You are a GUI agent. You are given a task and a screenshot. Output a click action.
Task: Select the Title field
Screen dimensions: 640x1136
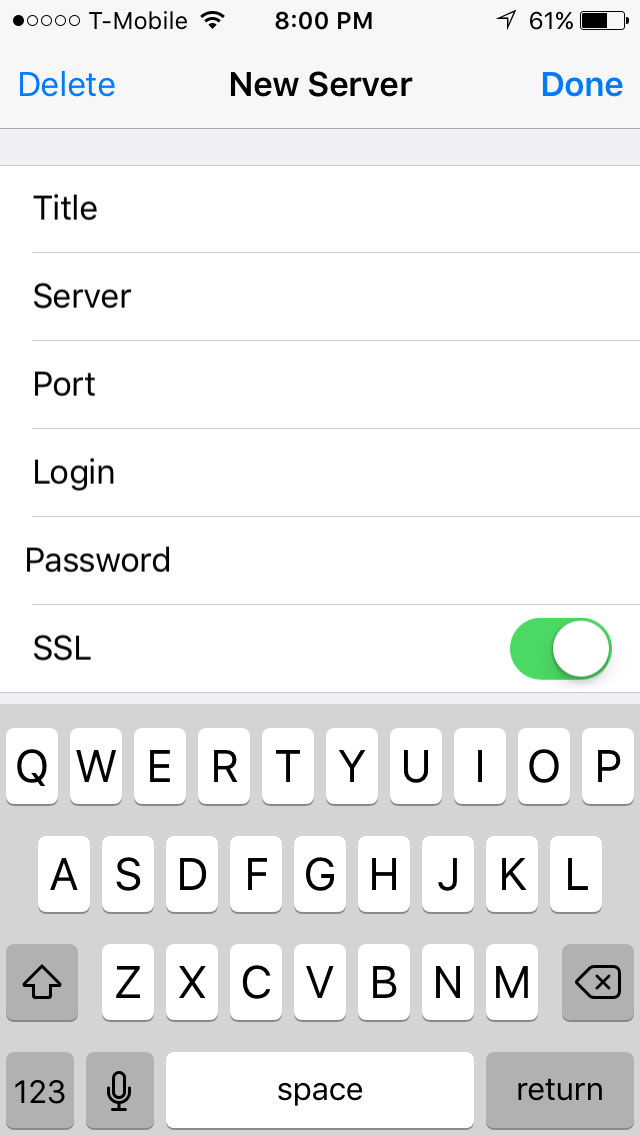[x=320, y=209]
